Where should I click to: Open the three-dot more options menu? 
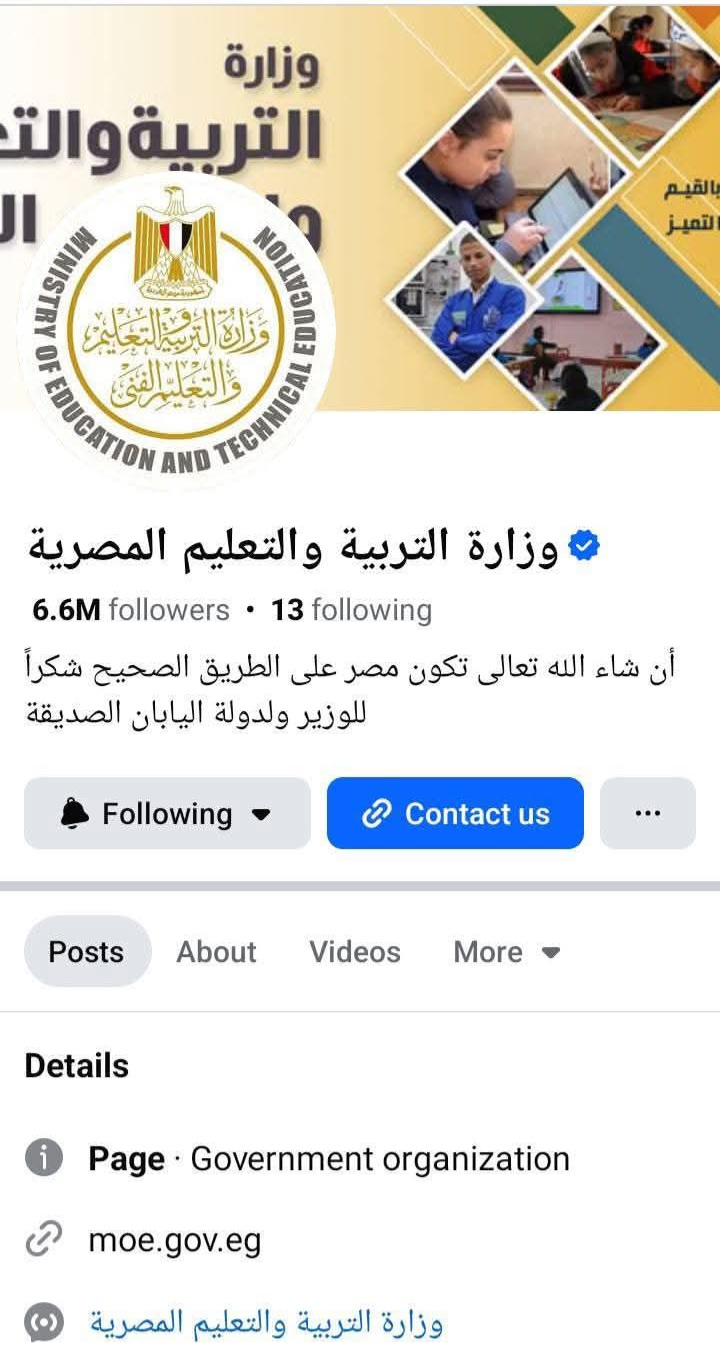[647, 813]
